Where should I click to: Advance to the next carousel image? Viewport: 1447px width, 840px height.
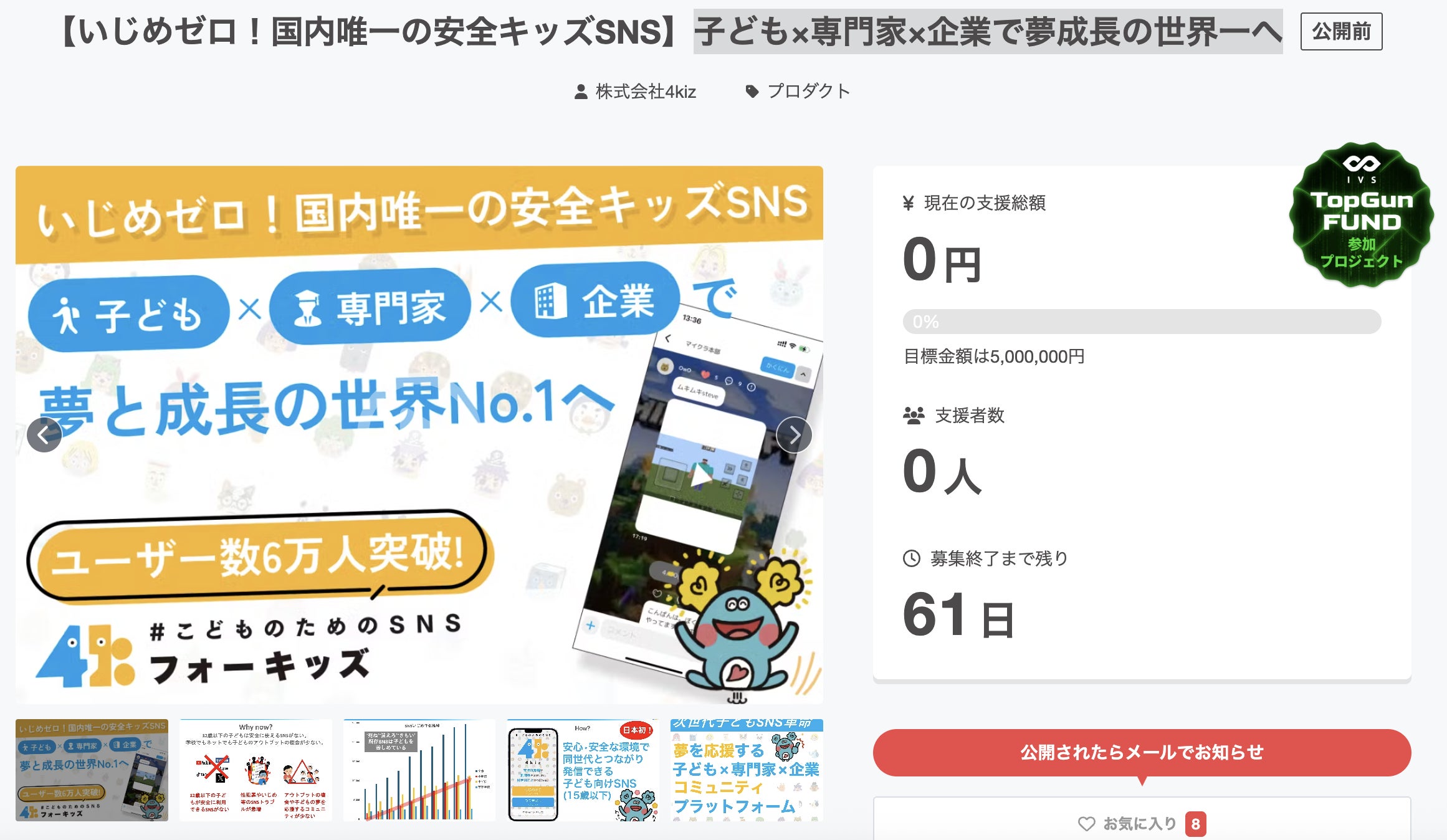pos(794,434)
